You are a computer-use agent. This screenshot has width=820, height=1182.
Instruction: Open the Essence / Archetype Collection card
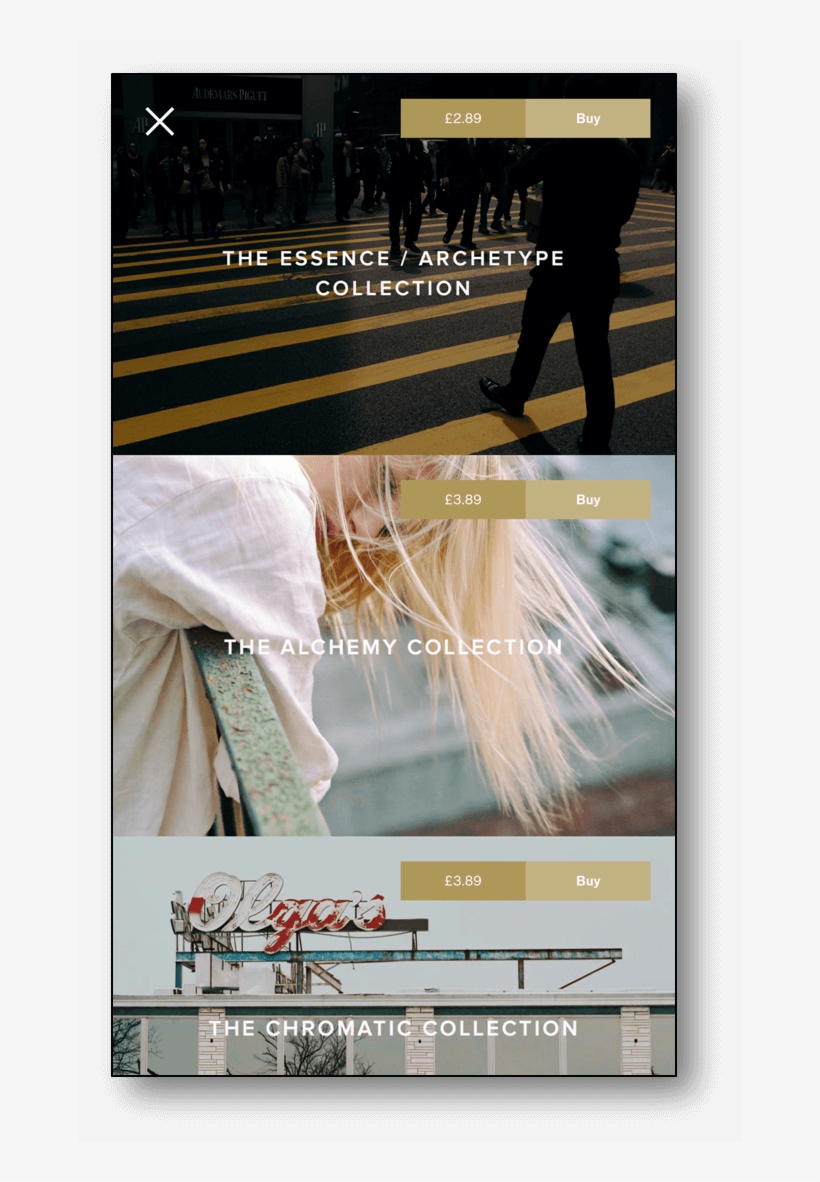point(393,273)
